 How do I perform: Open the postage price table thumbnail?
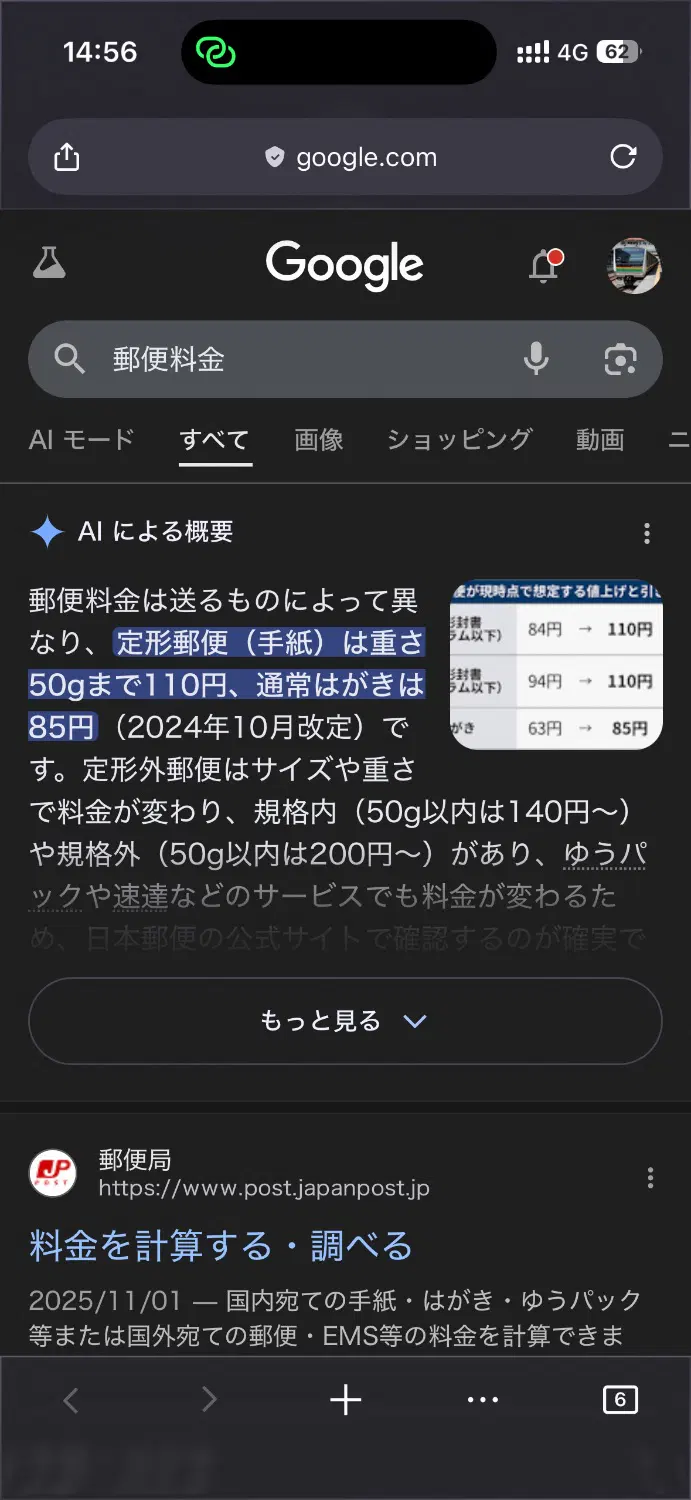point(556,665)
